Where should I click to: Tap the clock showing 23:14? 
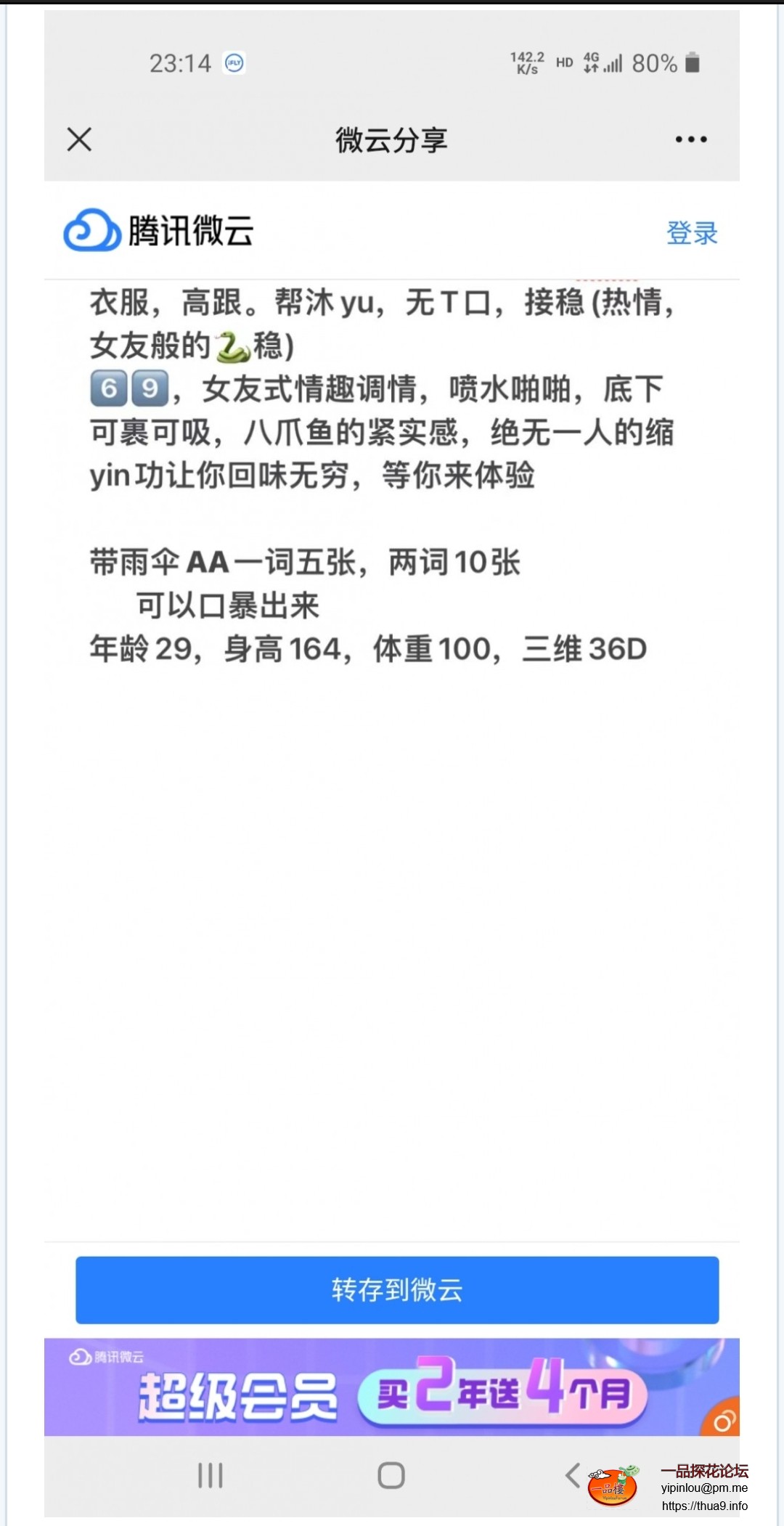pos(181,64)
